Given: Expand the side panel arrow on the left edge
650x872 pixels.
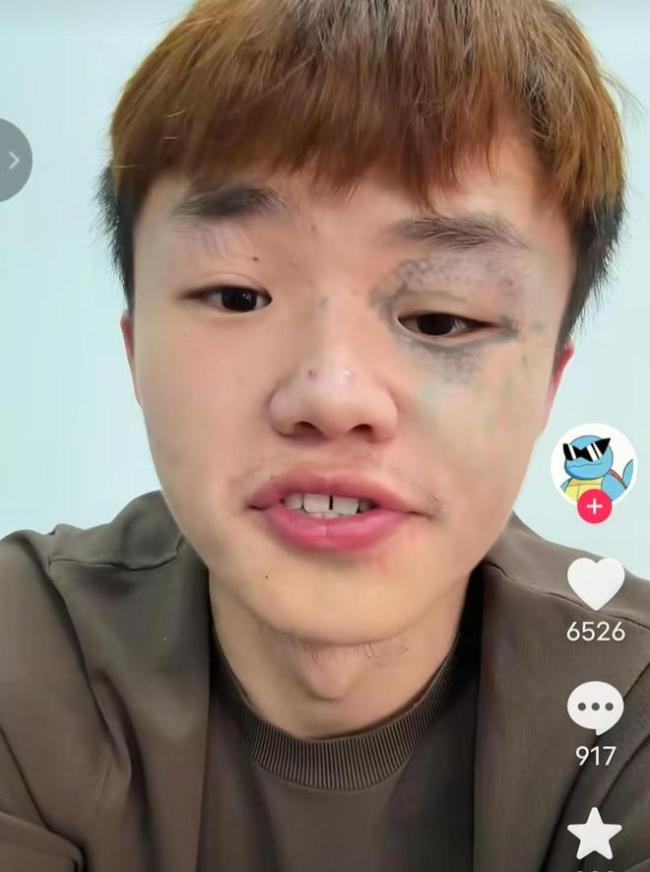Looking at the screenshot, I should pos(13,160).
